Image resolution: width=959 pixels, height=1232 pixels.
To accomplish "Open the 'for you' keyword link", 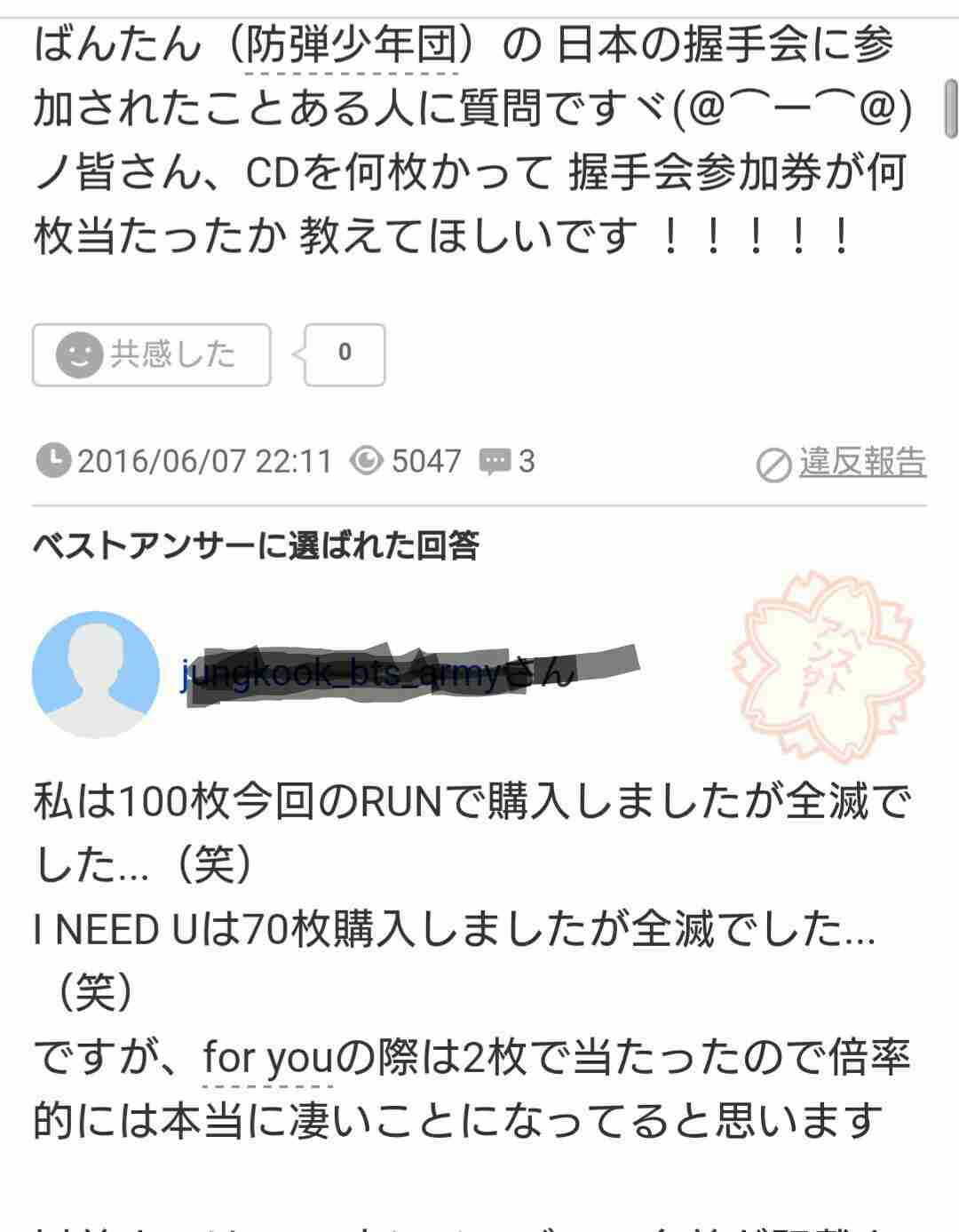I will [x=266, y=1058].
